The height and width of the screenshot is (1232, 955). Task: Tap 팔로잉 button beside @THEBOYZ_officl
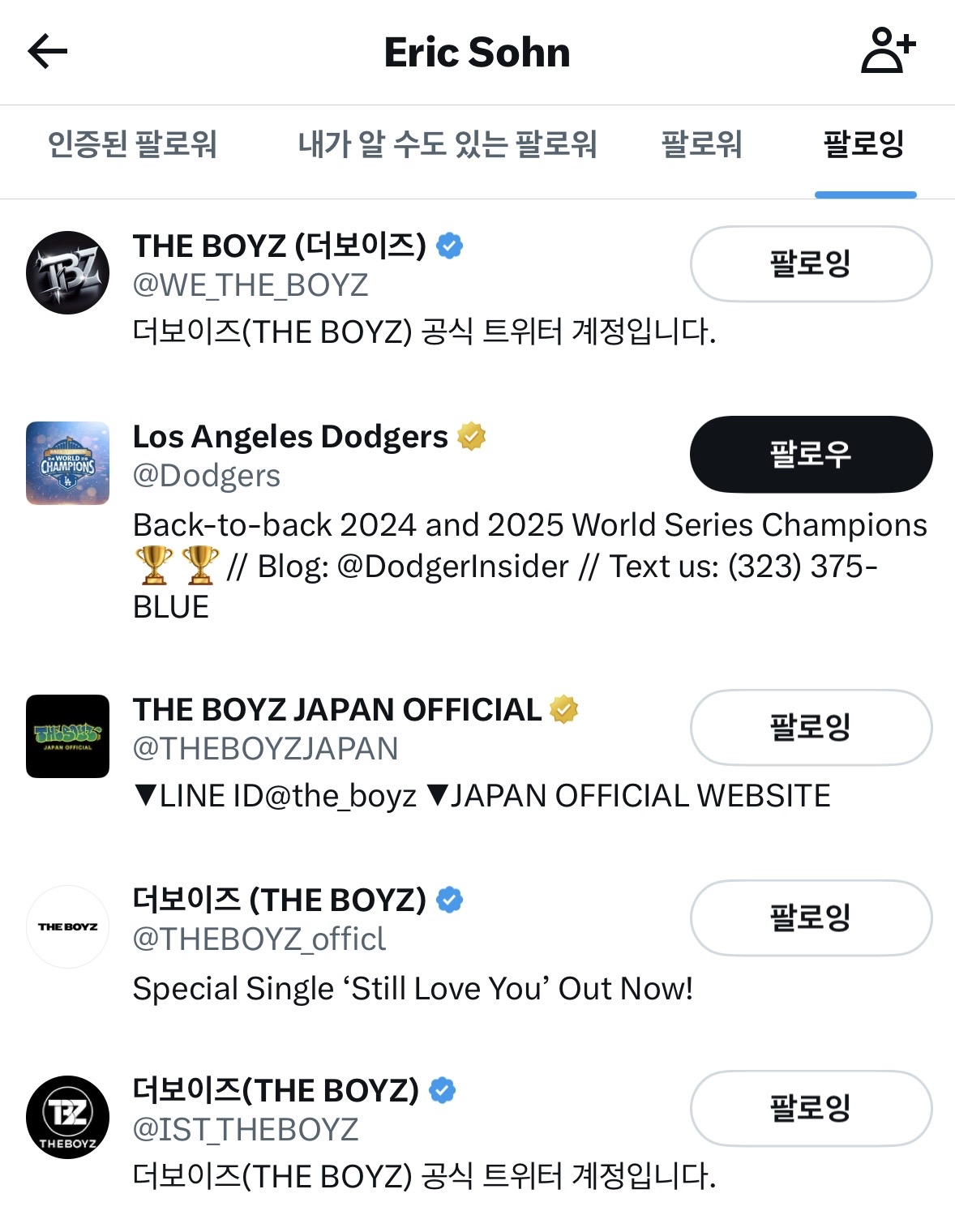[811, 918]
